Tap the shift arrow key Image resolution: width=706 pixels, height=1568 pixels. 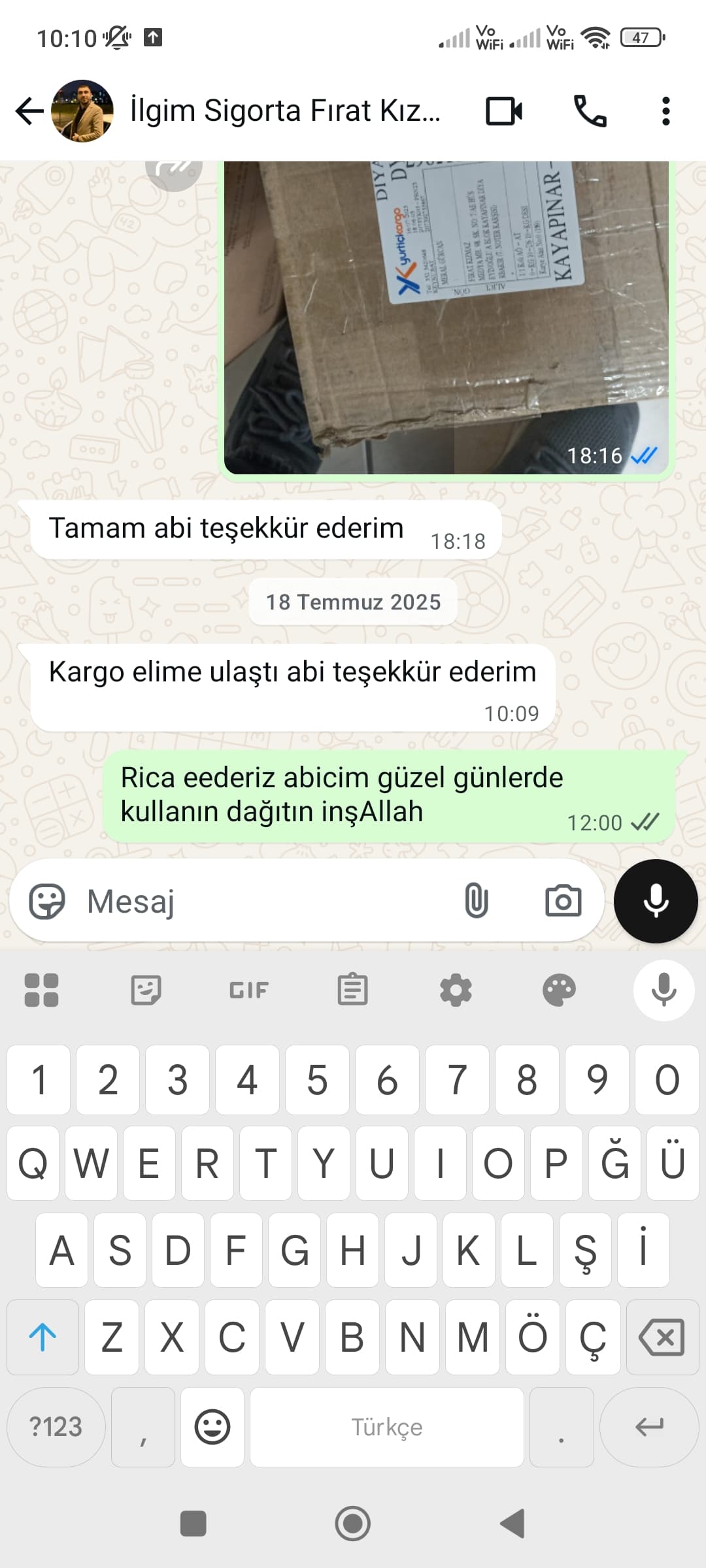point(42,1337)
